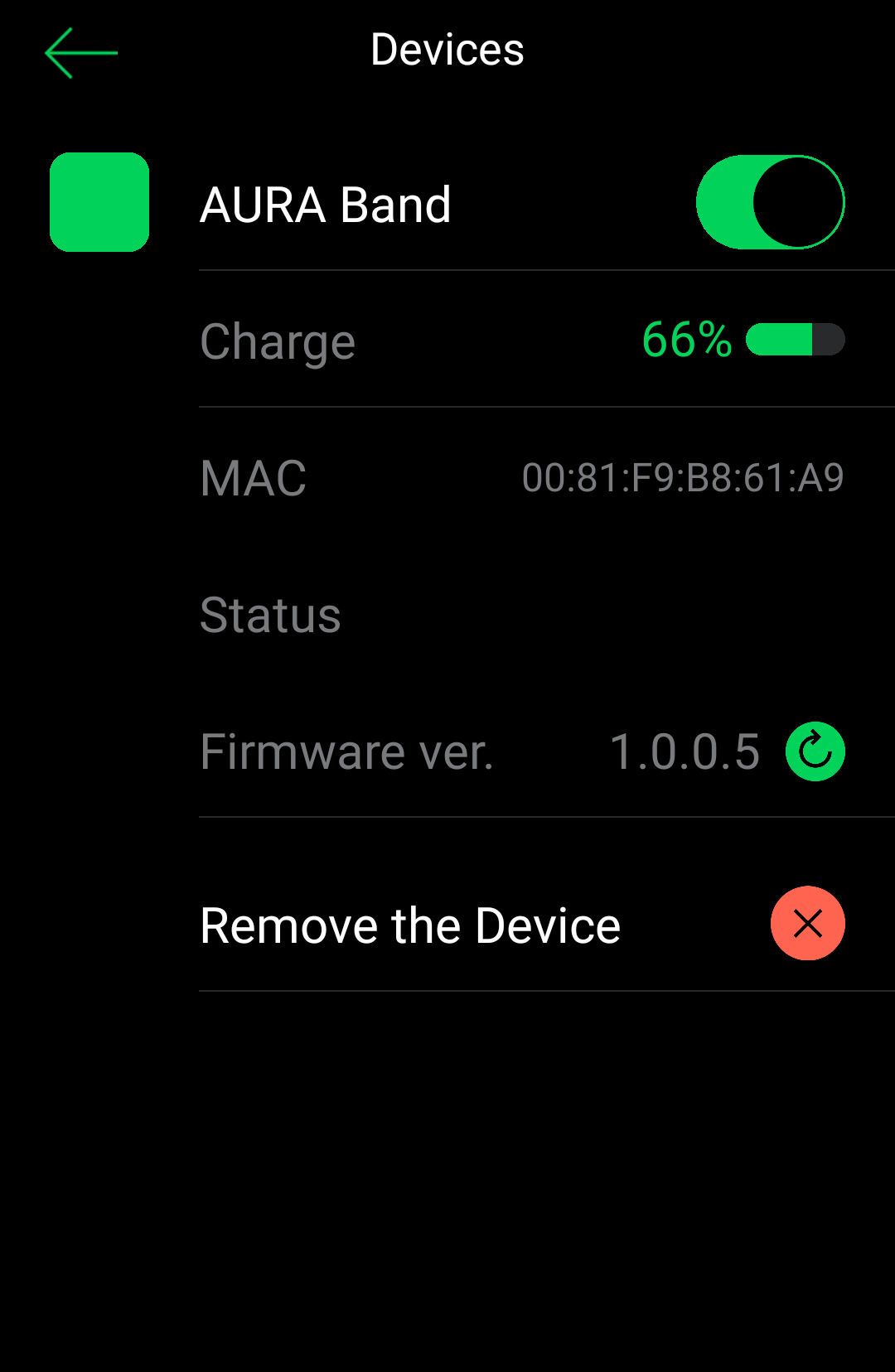The image size is (895, 1372).
Task: Tap the battery indicator icon beside 66%
Action: 796,339
